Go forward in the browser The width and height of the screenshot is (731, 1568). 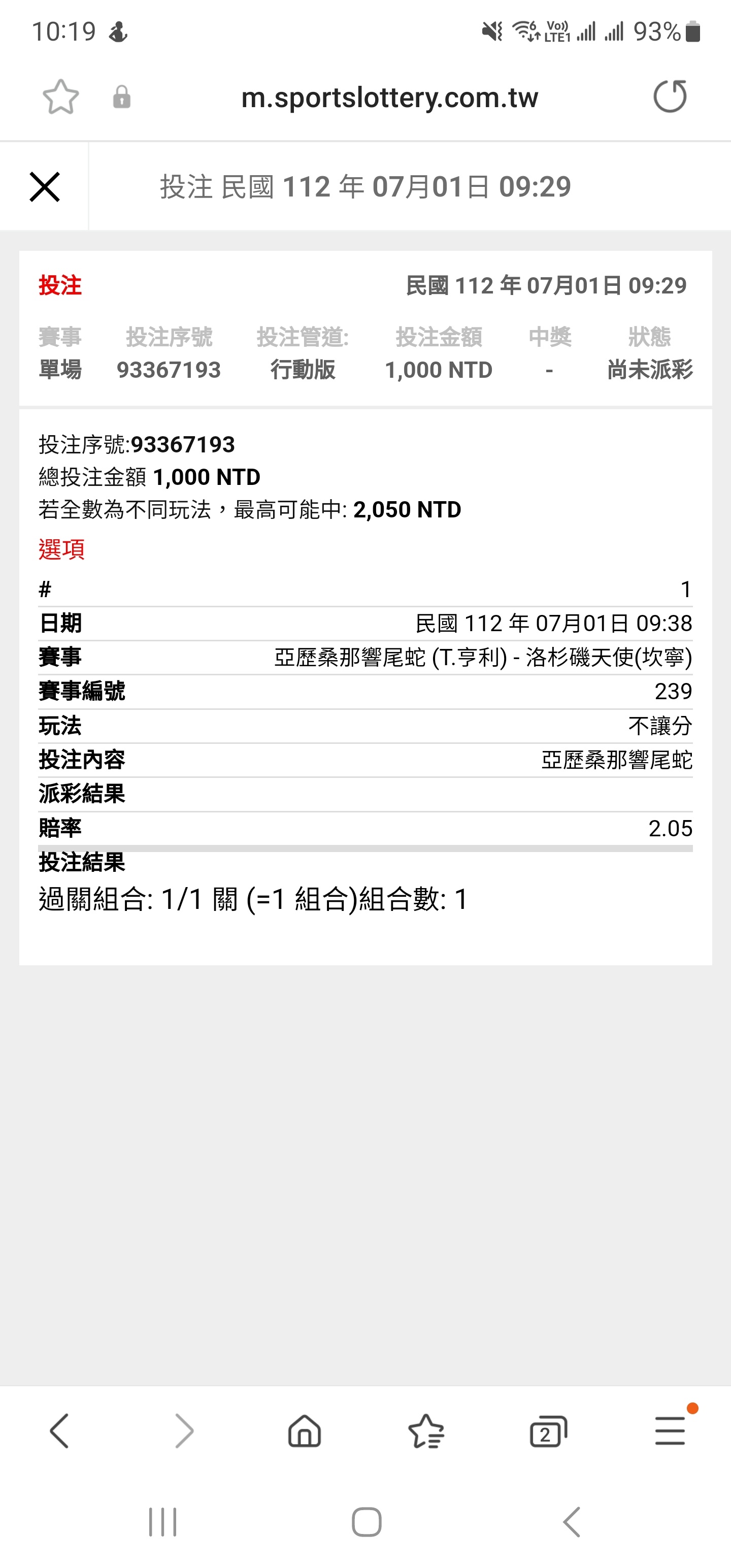click(x=184, y=1430)
